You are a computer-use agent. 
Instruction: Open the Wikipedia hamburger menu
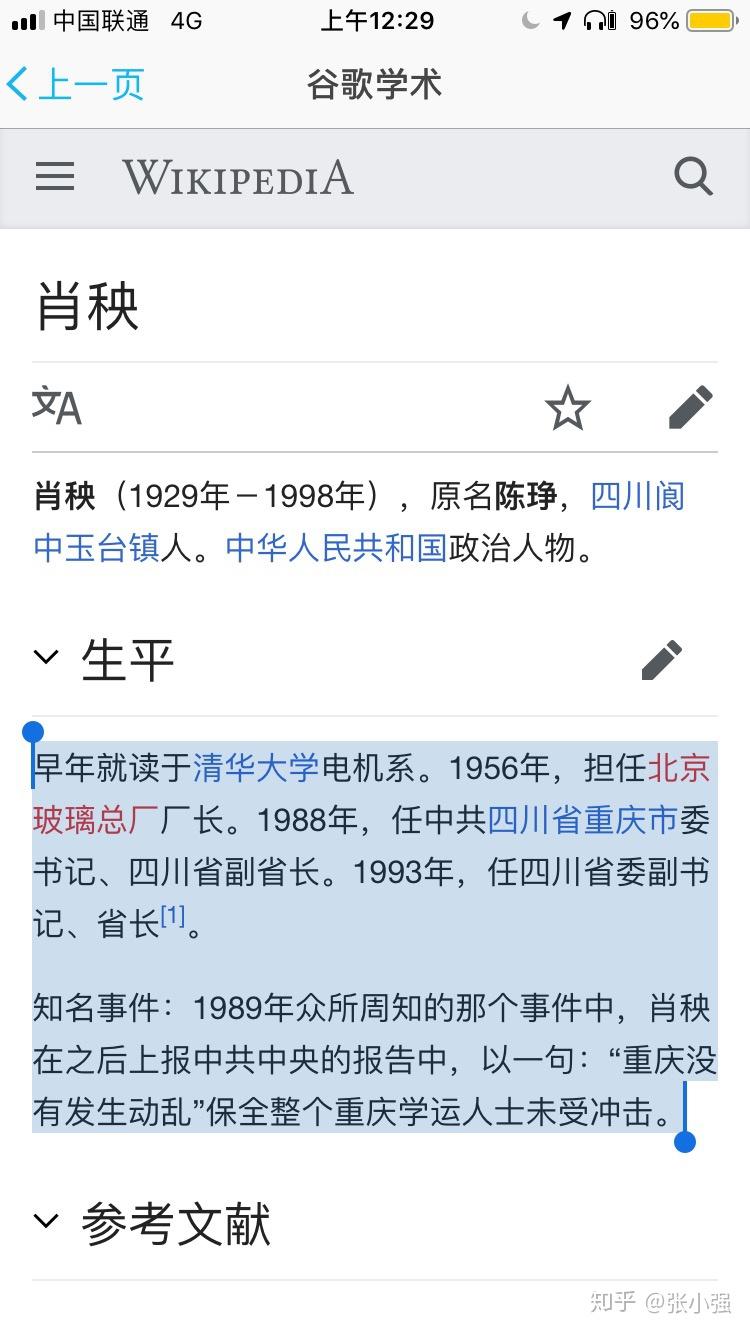click(x=55, y=177)
